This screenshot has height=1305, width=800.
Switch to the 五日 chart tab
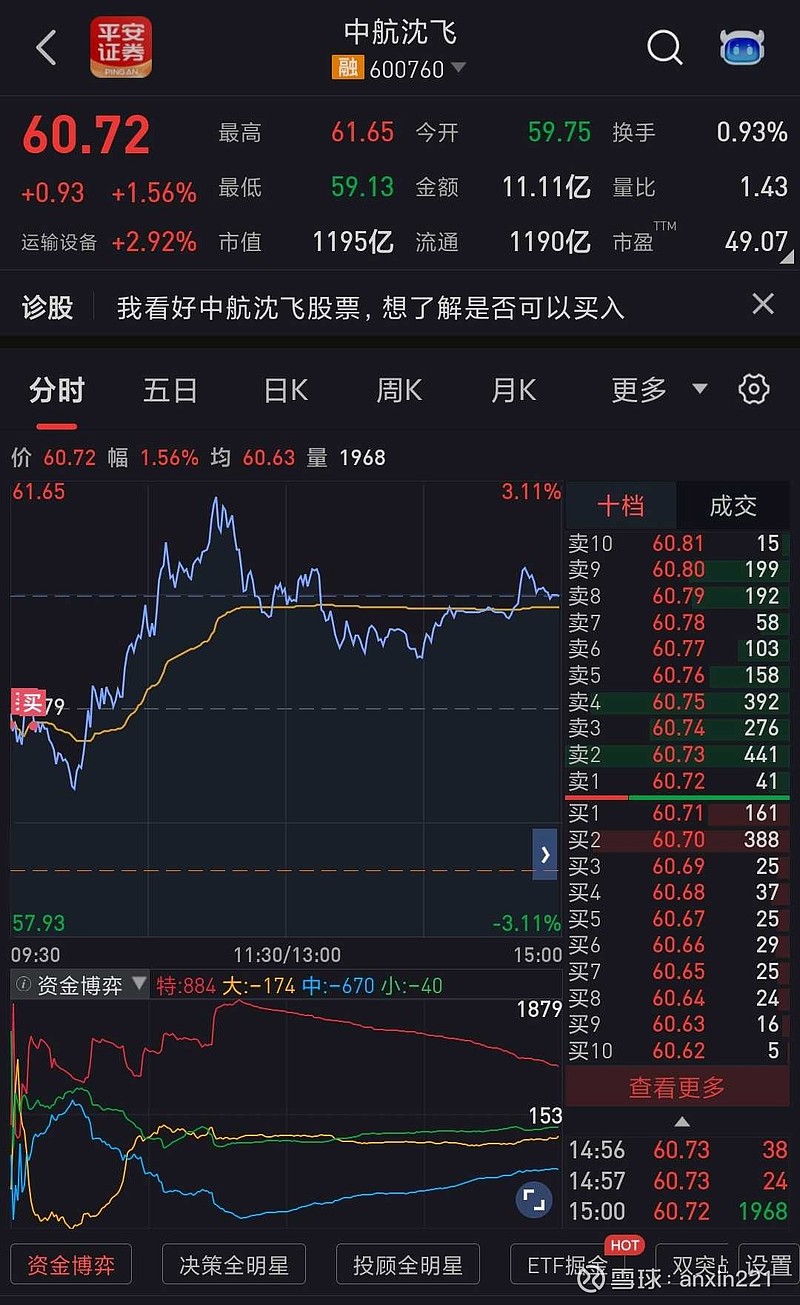pyautogui.click(x=170, y=390)
